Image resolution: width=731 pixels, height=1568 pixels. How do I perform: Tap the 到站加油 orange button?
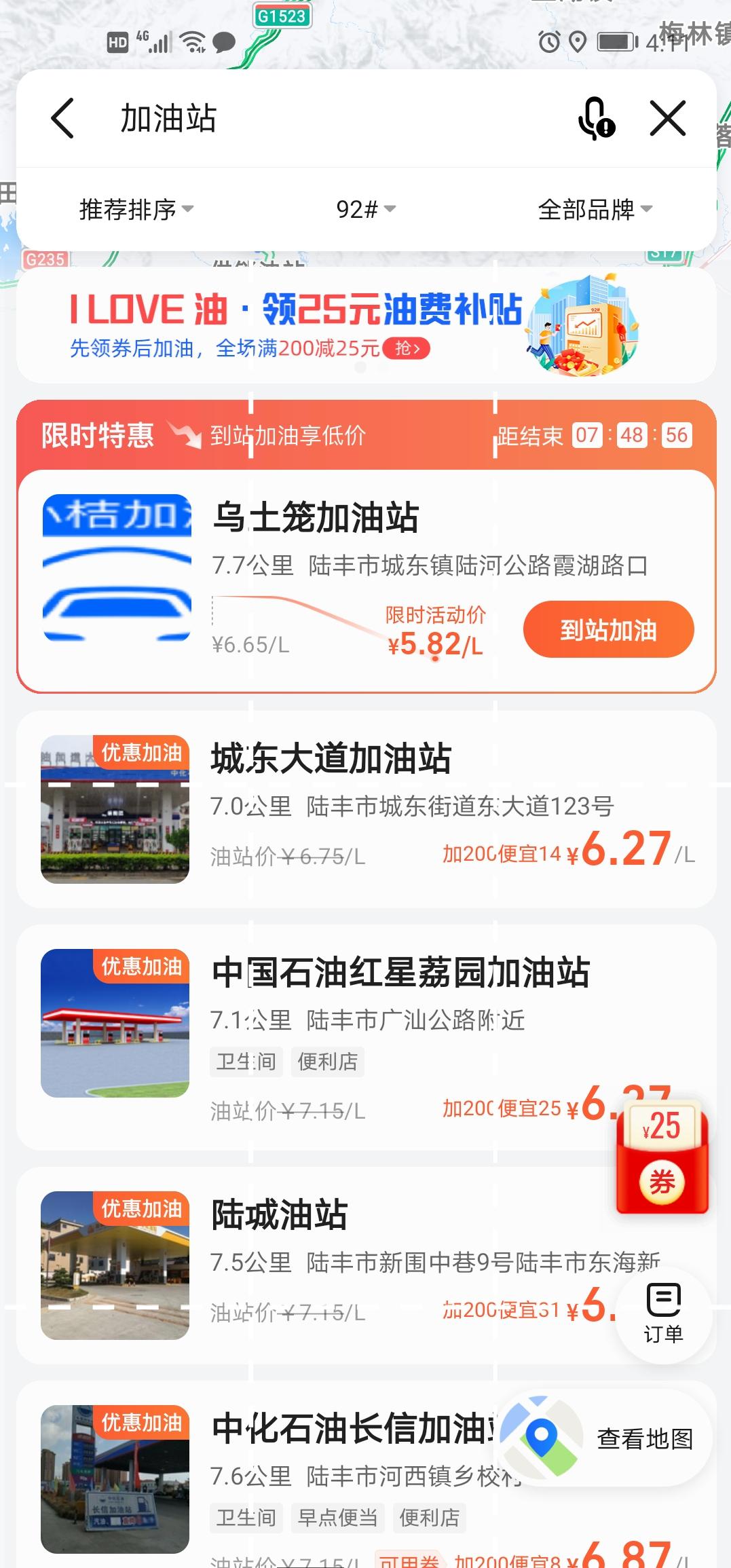tap(608, 630)
